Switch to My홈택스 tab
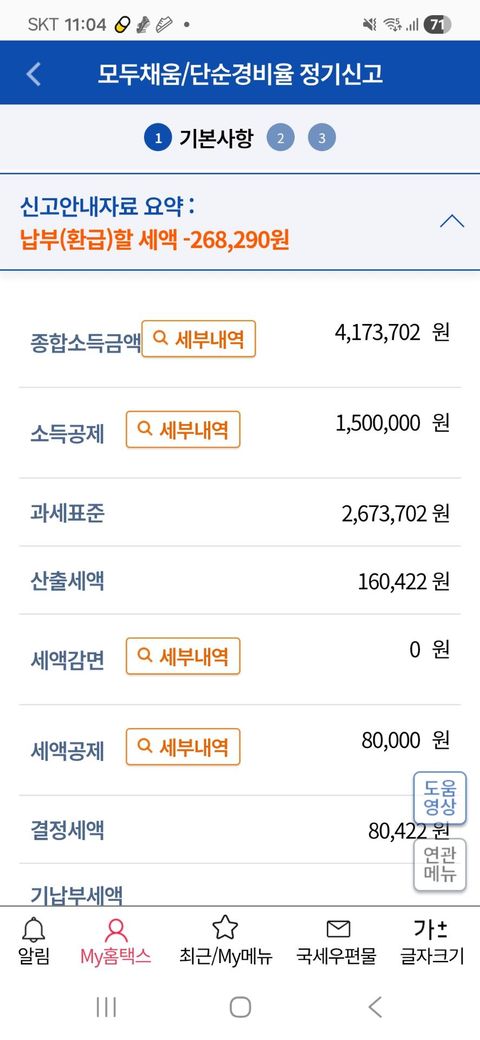Screen dimensions: 480x1040 click(x=116, y=941)
